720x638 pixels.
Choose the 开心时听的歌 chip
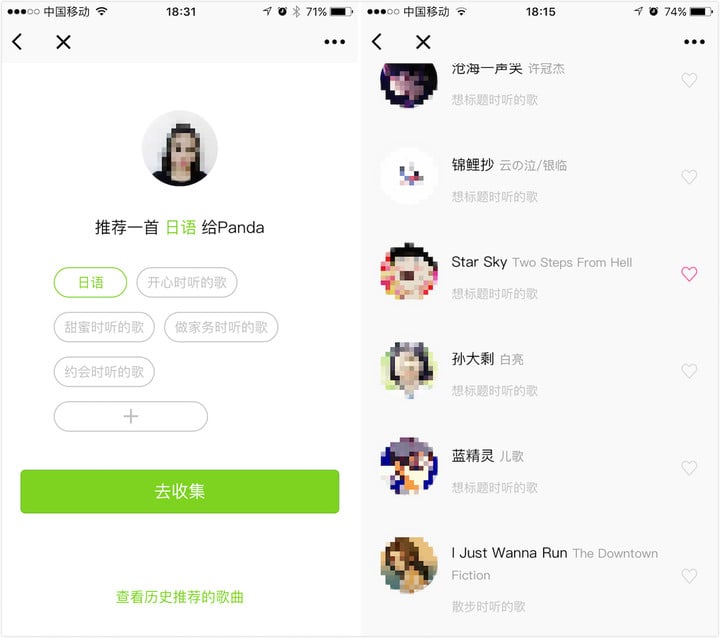point(187,283)
